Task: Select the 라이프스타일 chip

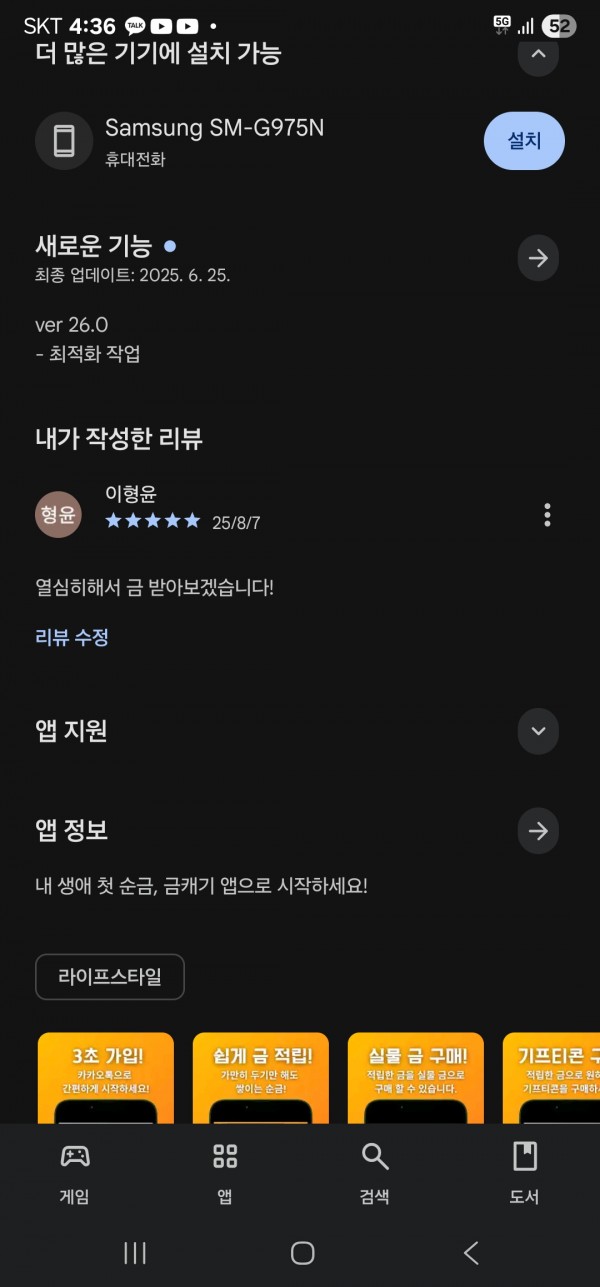Action: [x=110, y=977]
